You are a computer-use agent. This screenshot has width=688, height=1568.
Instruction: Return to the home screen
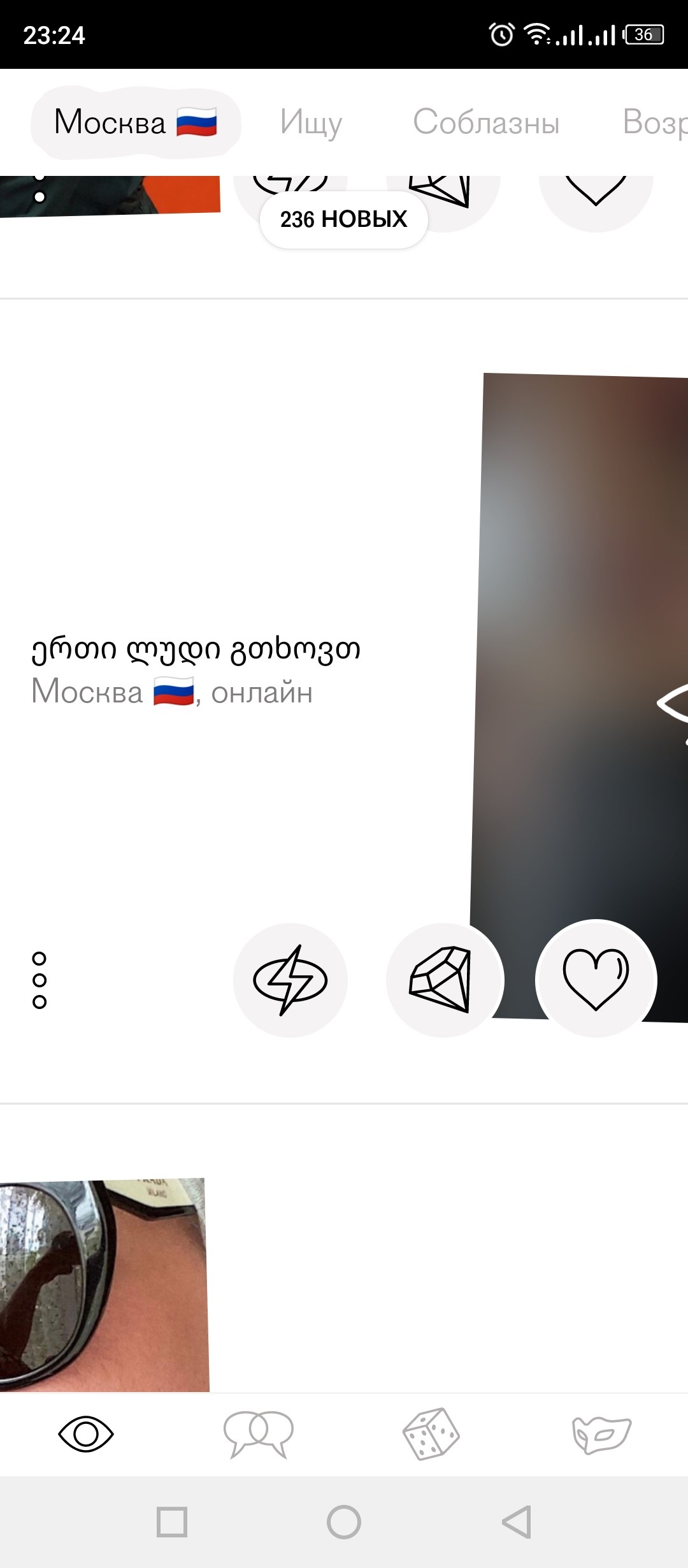344,1522
